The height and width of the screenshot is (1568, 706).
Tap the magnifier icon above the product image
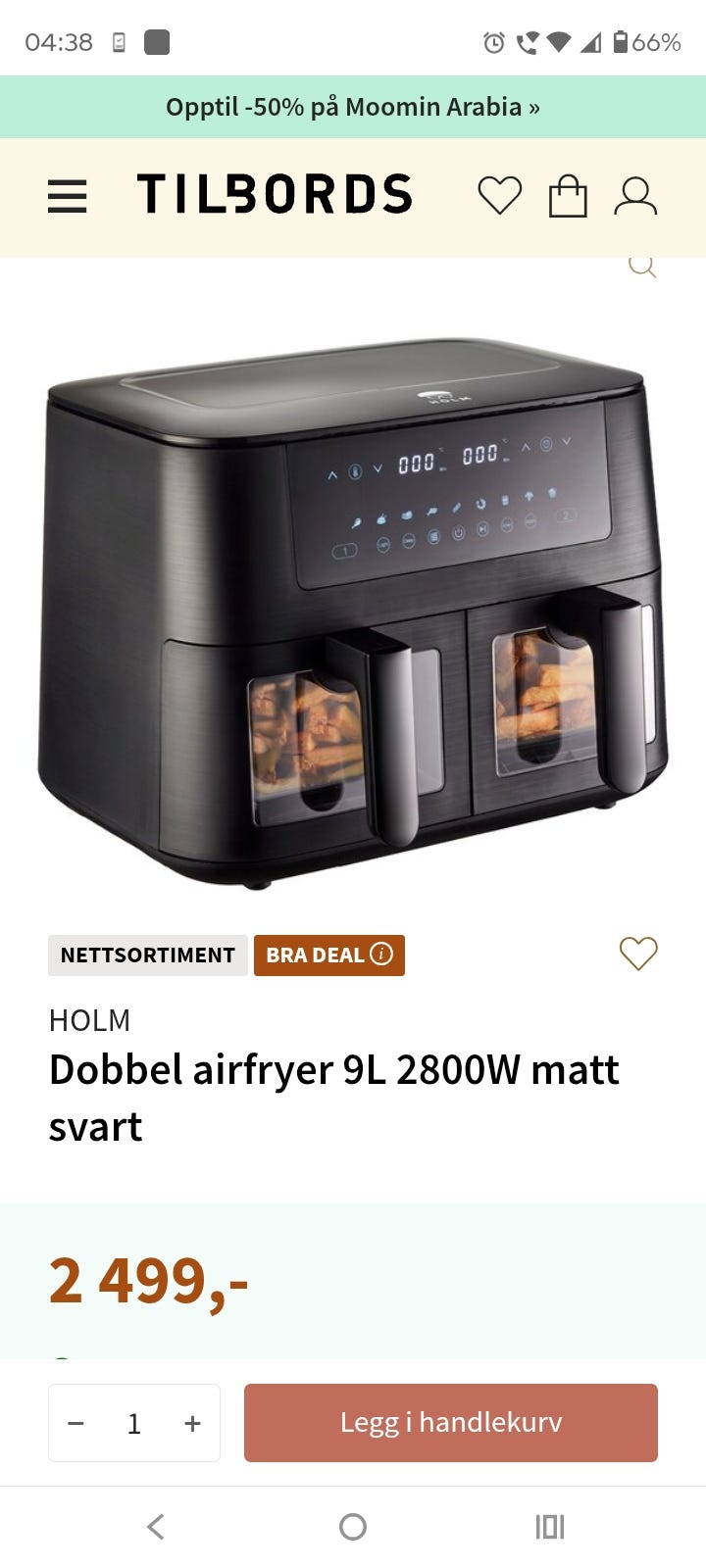[642, 266]
